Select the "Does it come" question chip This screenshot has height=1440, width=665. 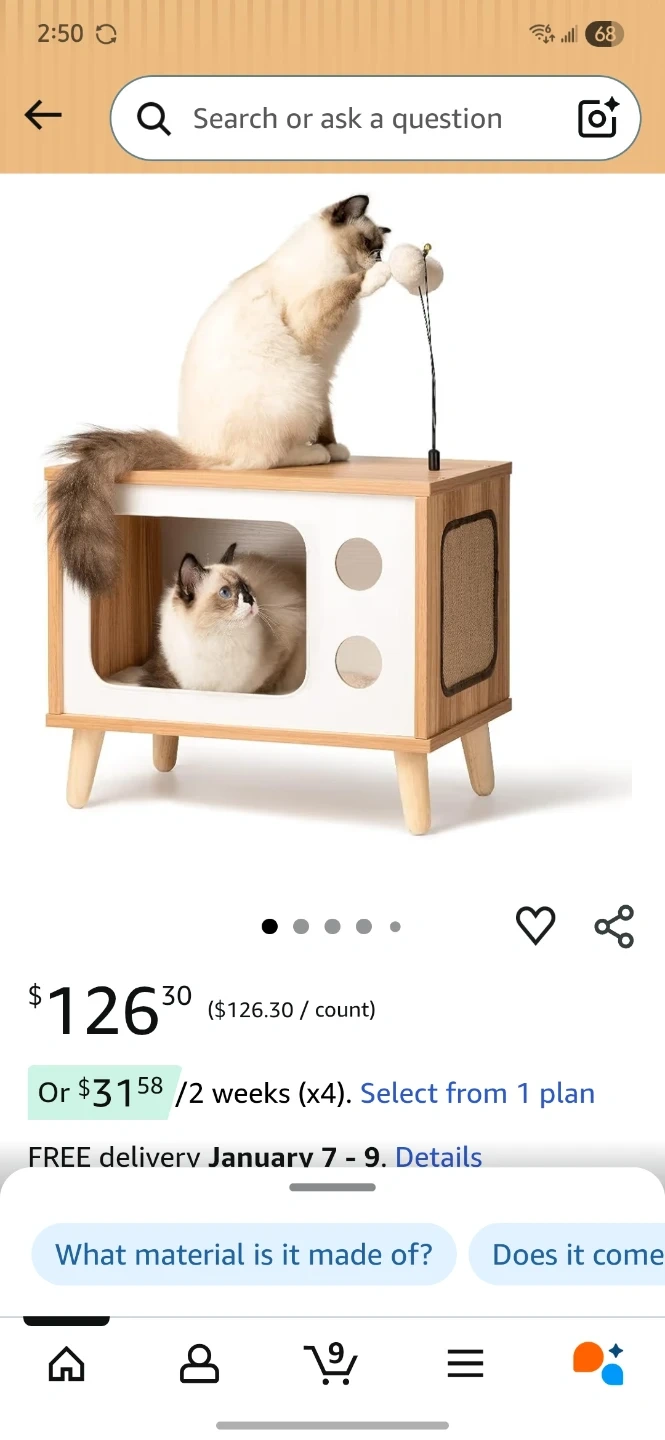click(x=567, y=1254)
